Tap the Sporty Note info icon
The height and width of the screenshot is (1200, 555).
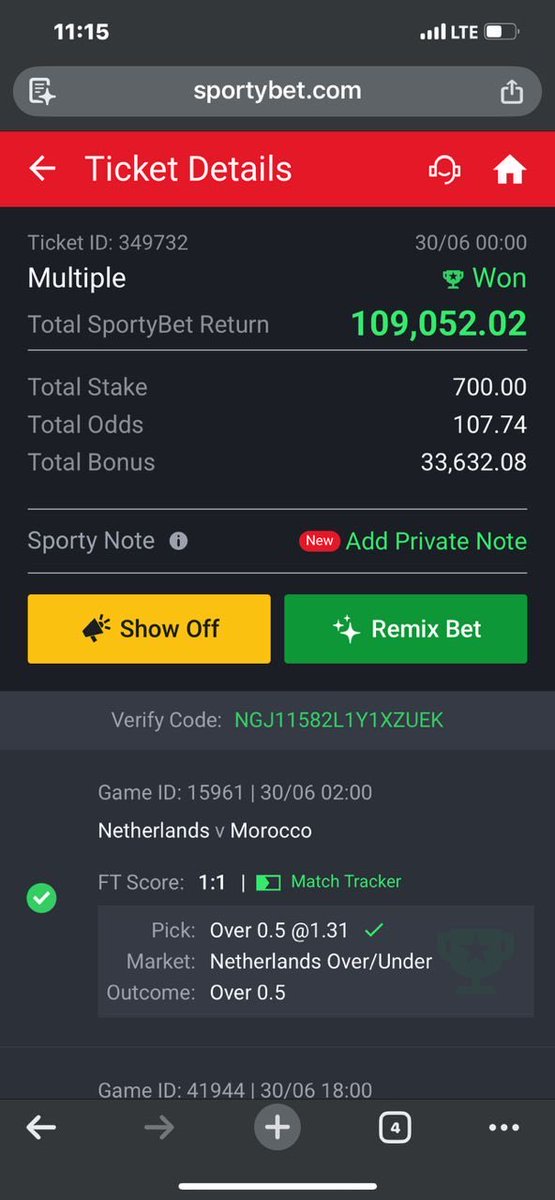point(179,541)
